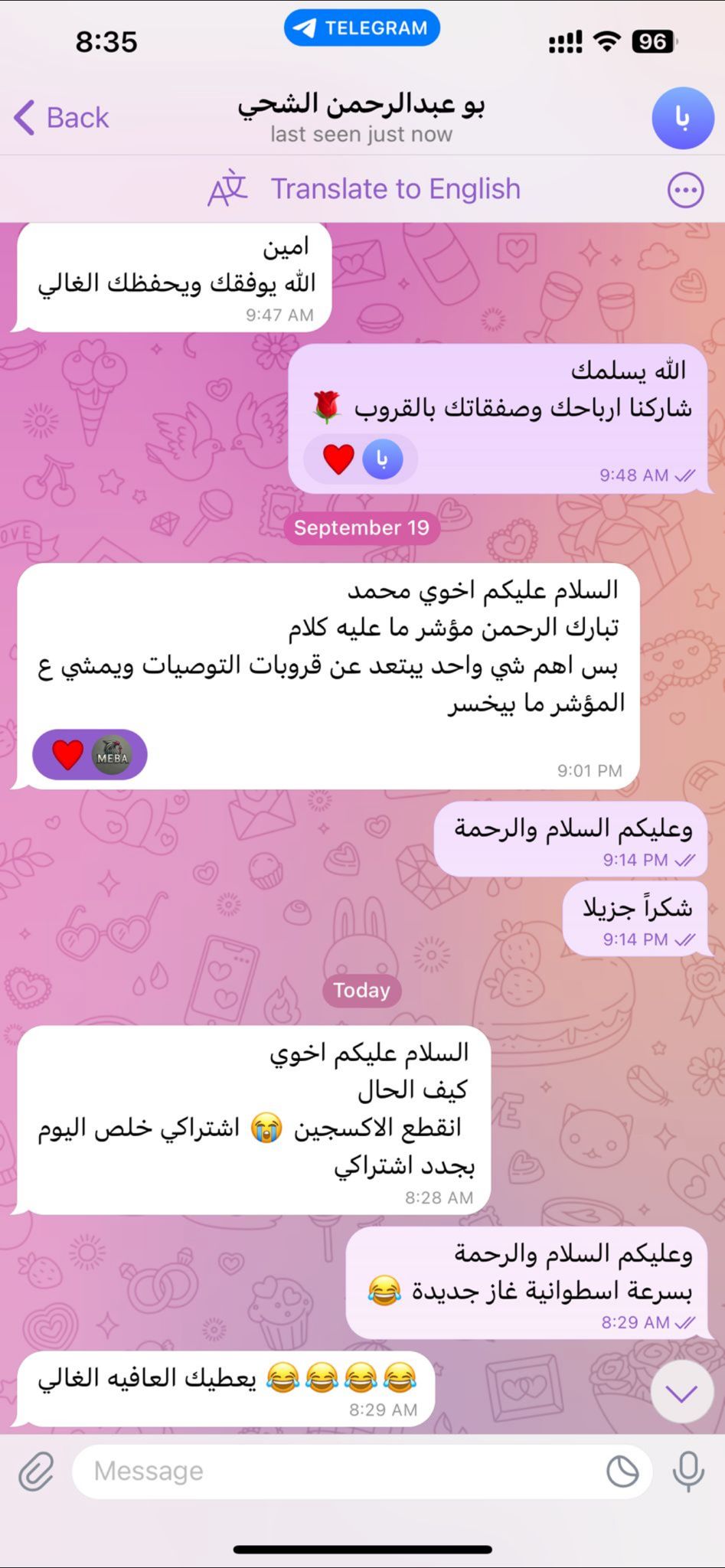Viewport: 725px width, 1568px height.
Task: Tap the microphone to record voice
Action: click(x=687, y=1471)
